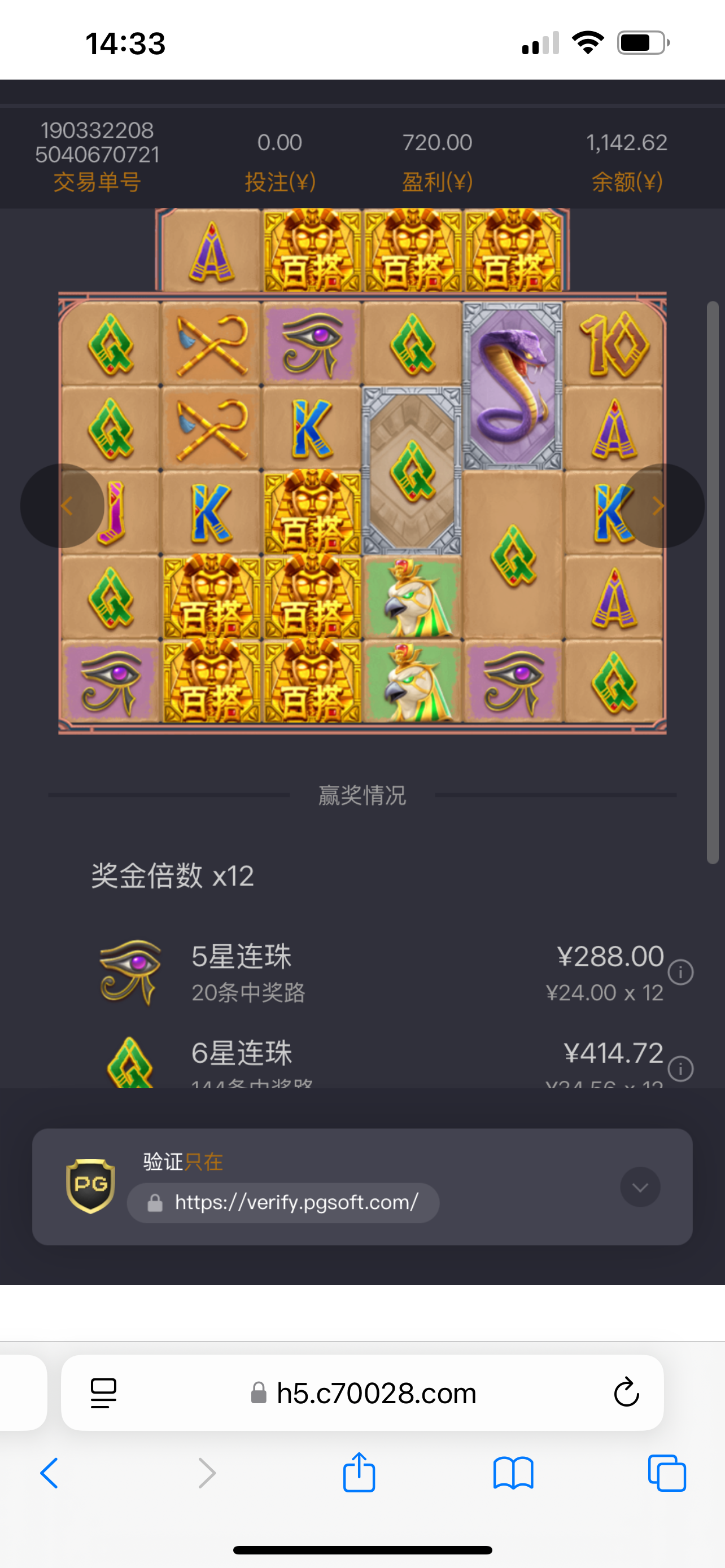Open Safari bookmarks
The height and width of the screenshot is (1568, 725).
click(513, 1473)
